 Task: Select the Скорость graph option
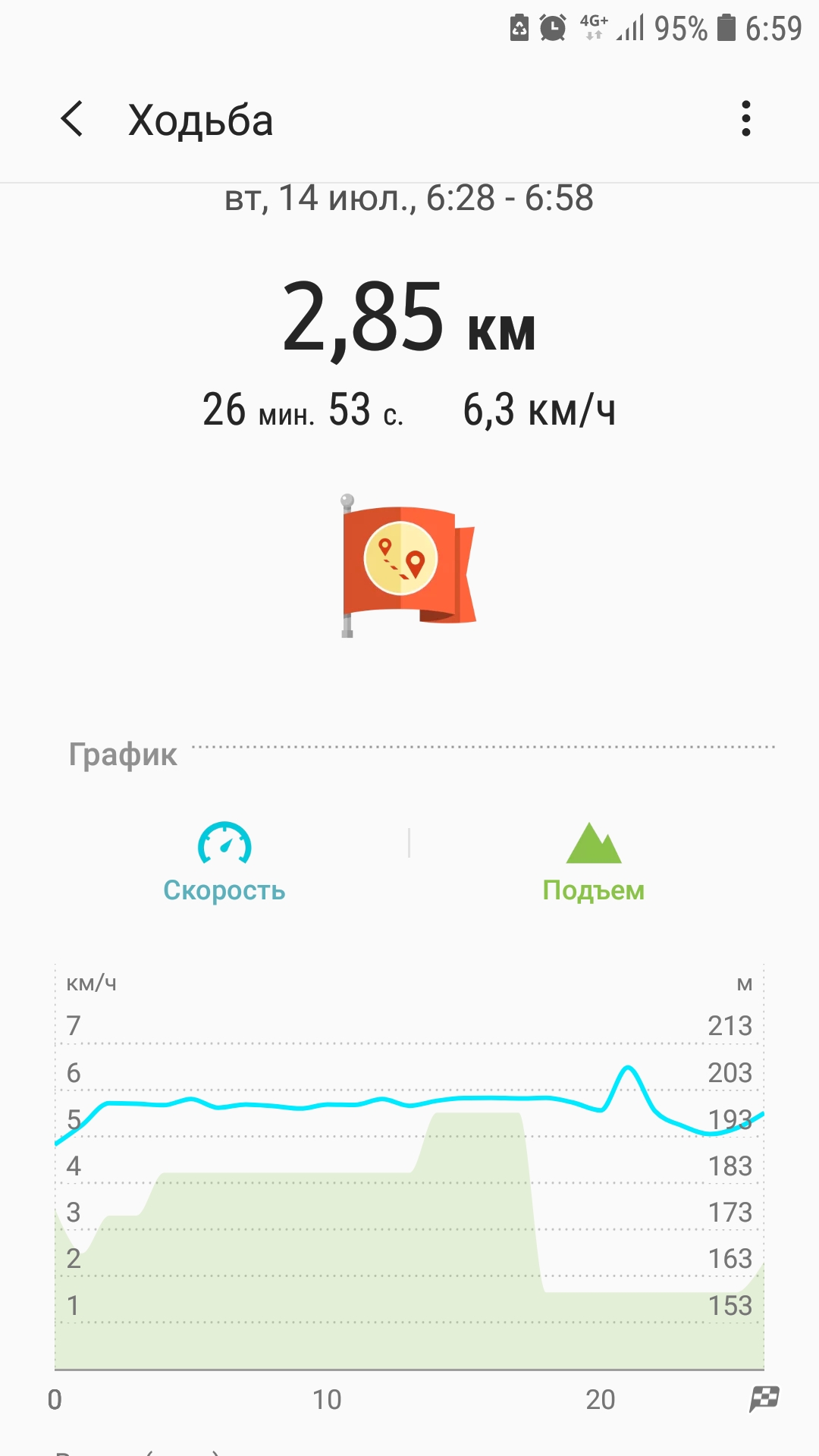224,863
